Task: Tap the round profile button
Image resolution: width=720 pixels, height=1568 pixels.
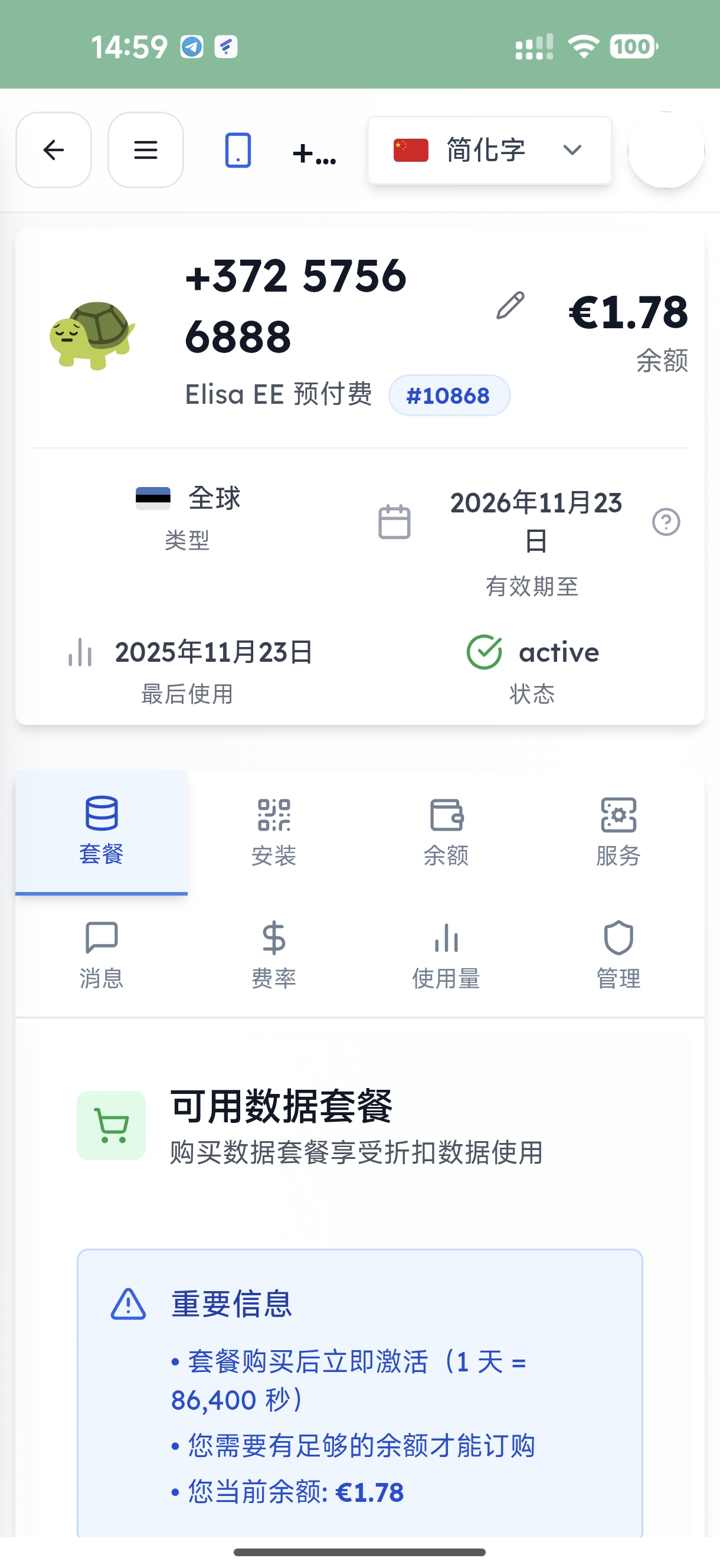Action: (x=666, y=150)
